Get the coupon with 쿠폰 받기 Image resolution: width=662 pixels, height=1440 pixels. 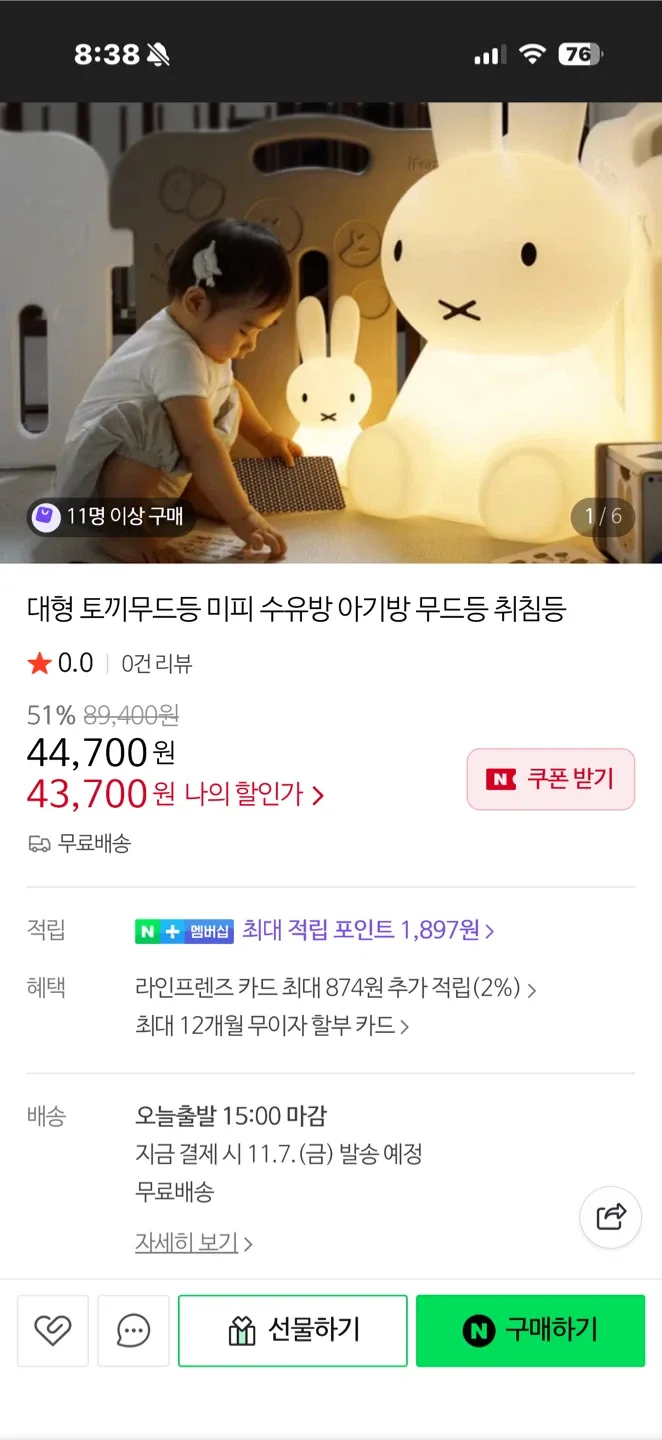coord(551,779)
